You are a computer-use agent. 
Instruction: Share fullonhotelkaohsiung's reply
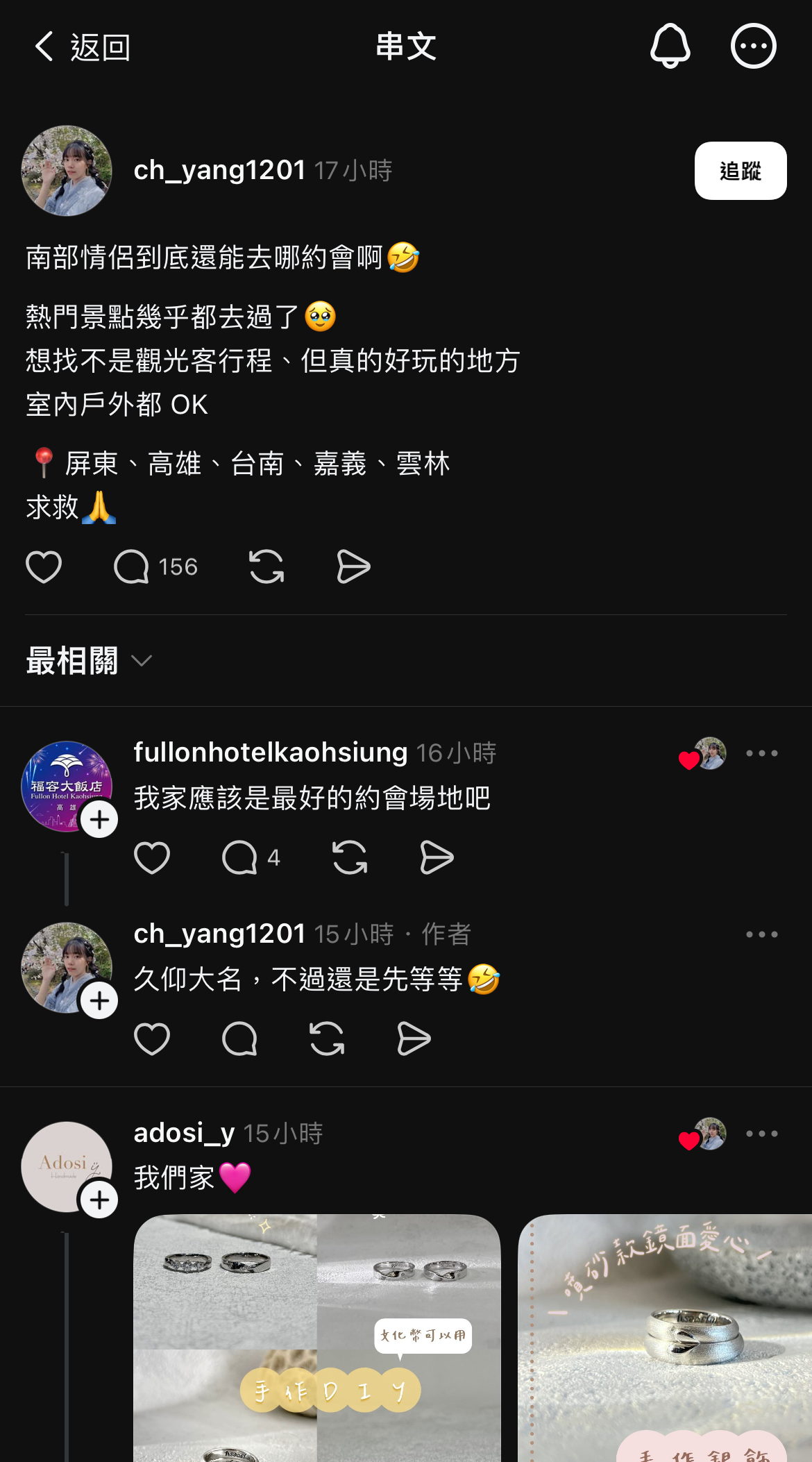click(437, 857)
